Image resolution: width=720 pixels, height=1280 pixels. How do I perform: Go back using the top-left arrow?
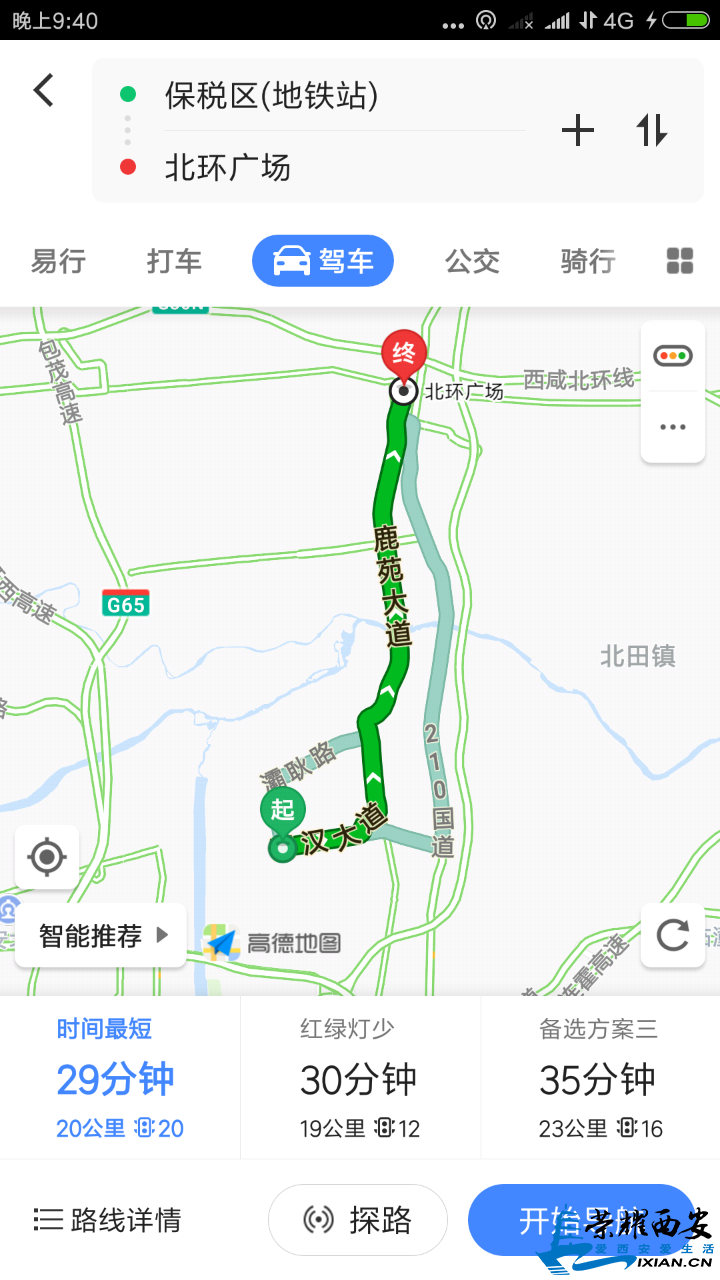43,91
